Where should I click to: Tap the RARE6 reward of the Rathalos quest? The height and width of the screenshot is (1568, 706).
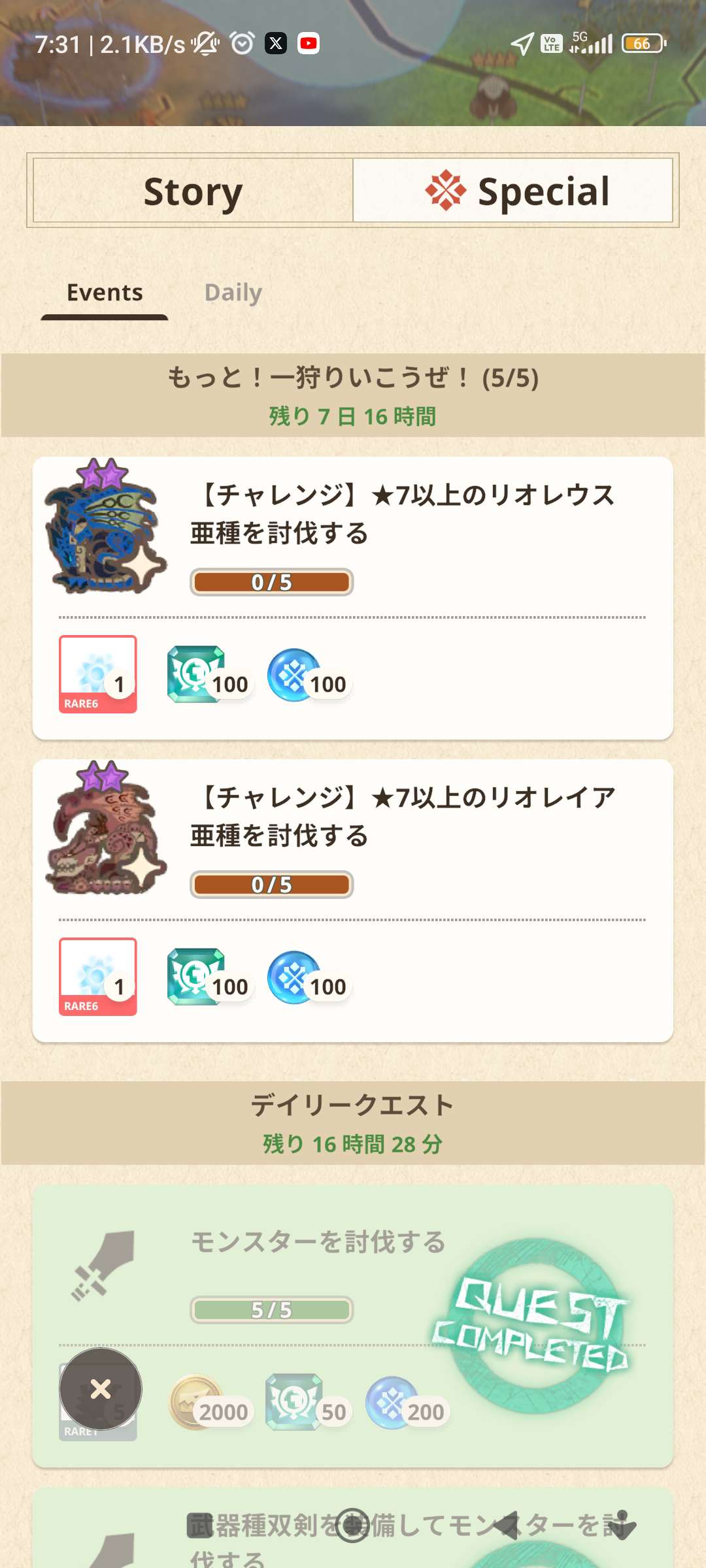point(98,674)
